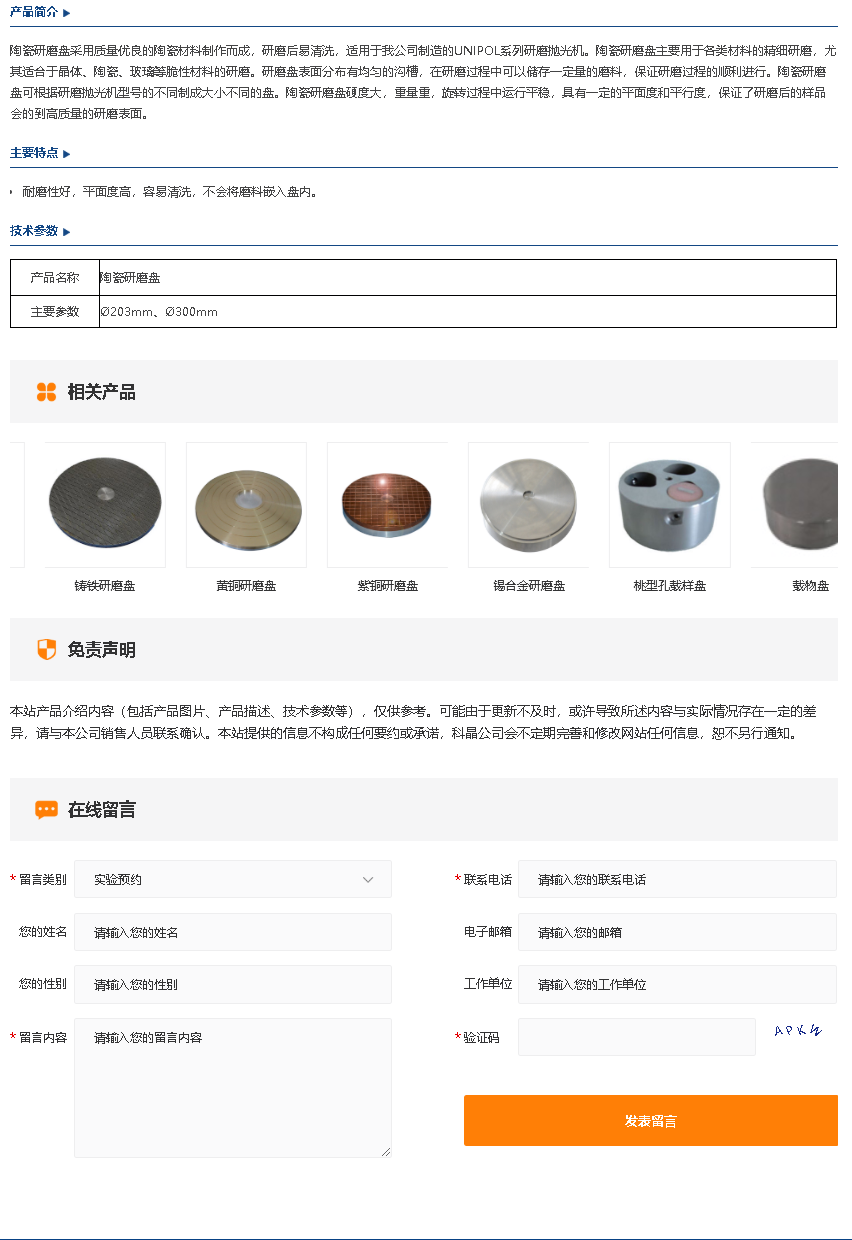Submit with the 发表留言 button

(650, 1121)
